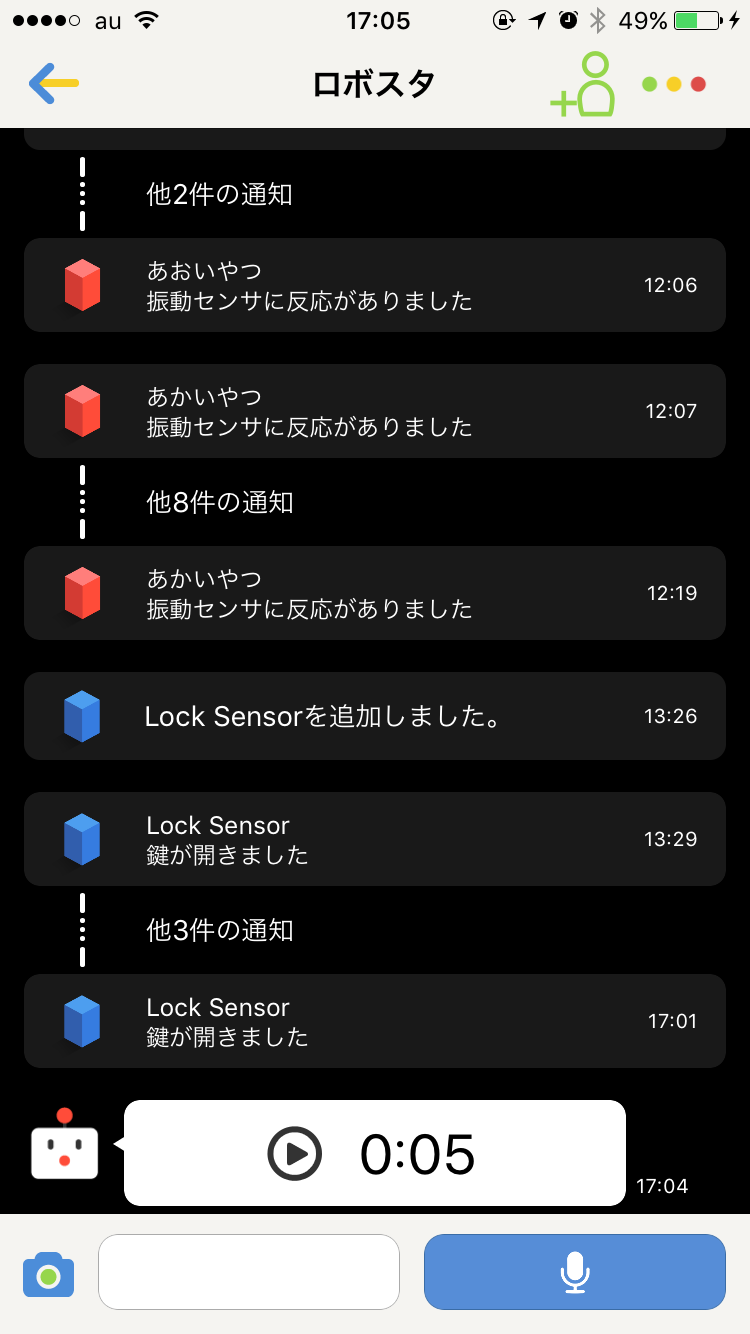Open Lock Sensor notification from 13:29
This screenshot has height=1334, width=750.
click(374, 839)
